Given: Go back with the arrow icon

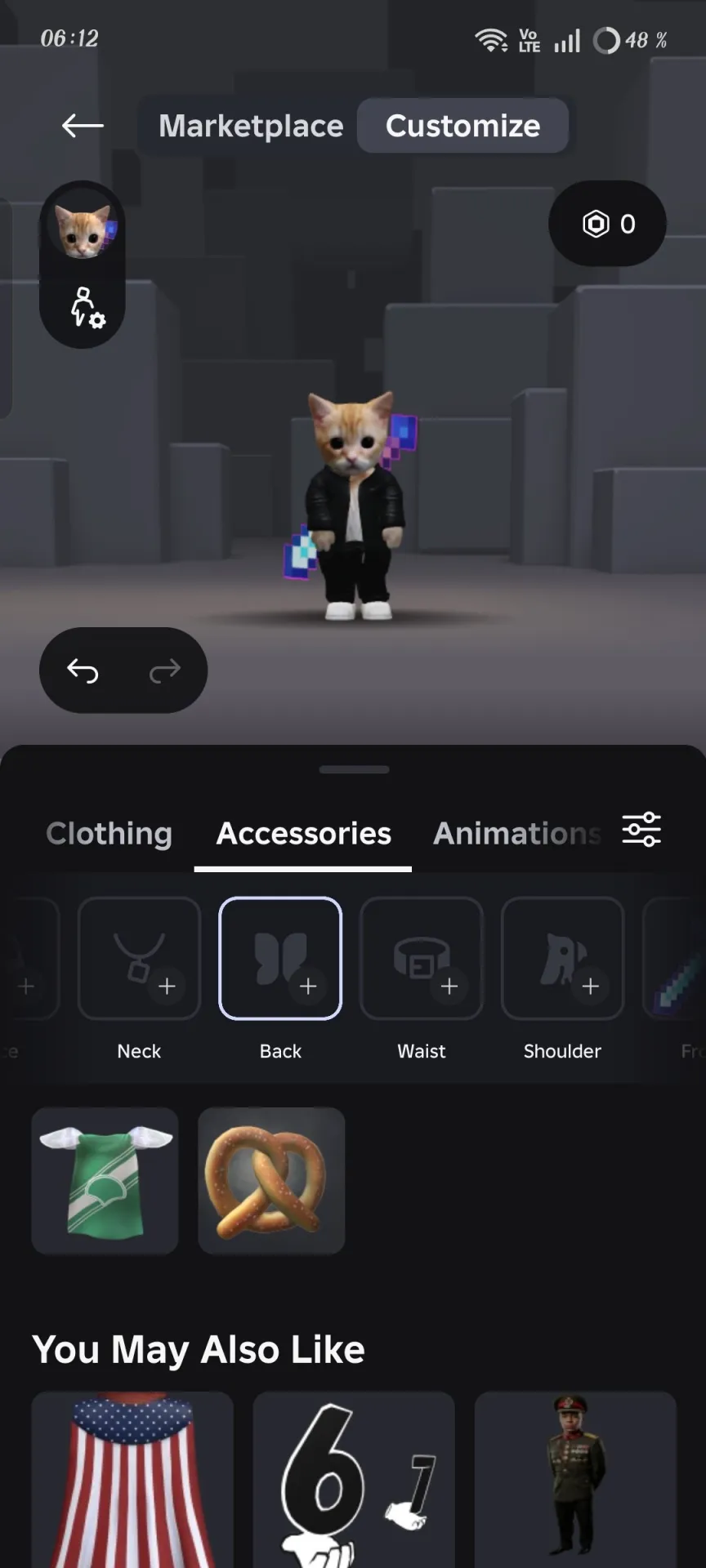Looking at the screenshot, I should [x=83, y=126].
